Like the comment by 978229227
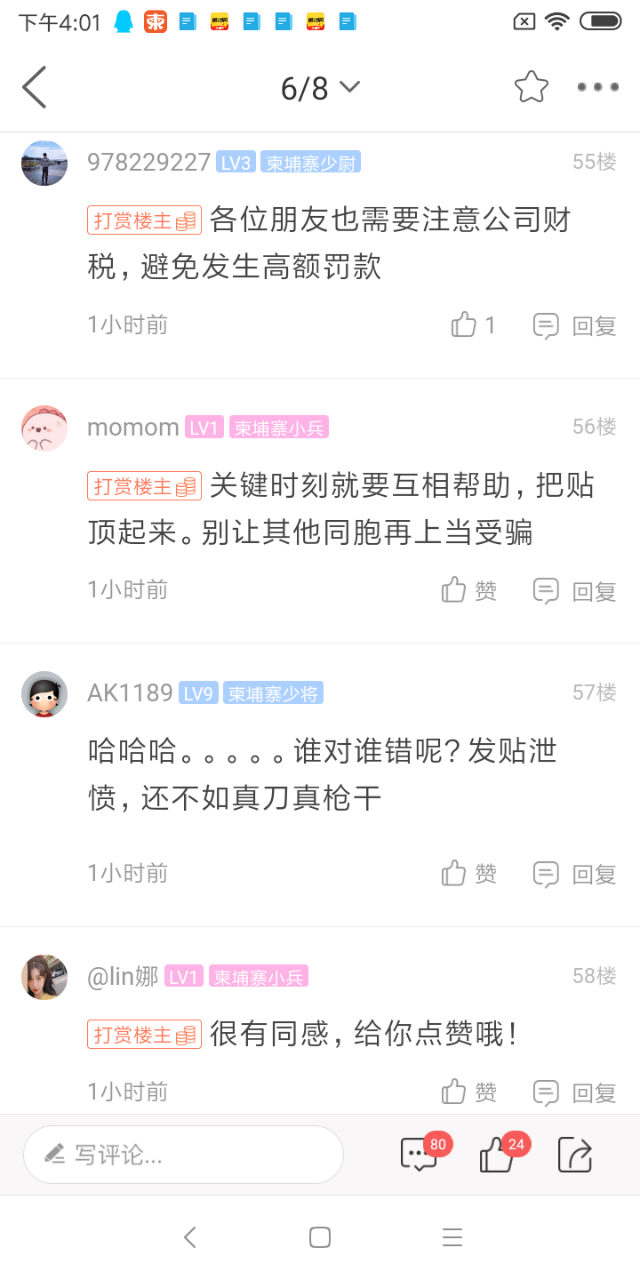 coord(473,325)
